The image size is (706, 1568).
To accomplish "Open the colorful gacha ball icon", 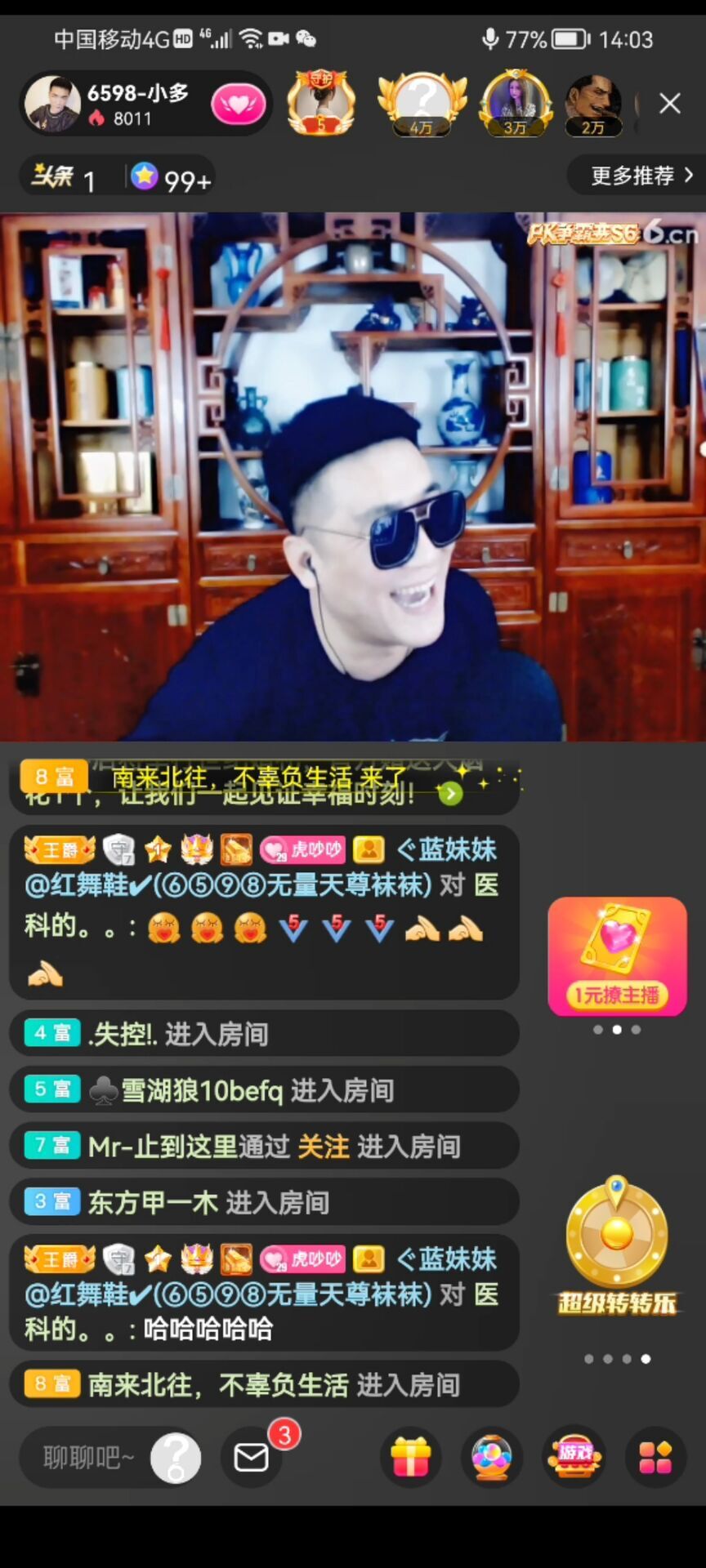I will coord(492,1457).
